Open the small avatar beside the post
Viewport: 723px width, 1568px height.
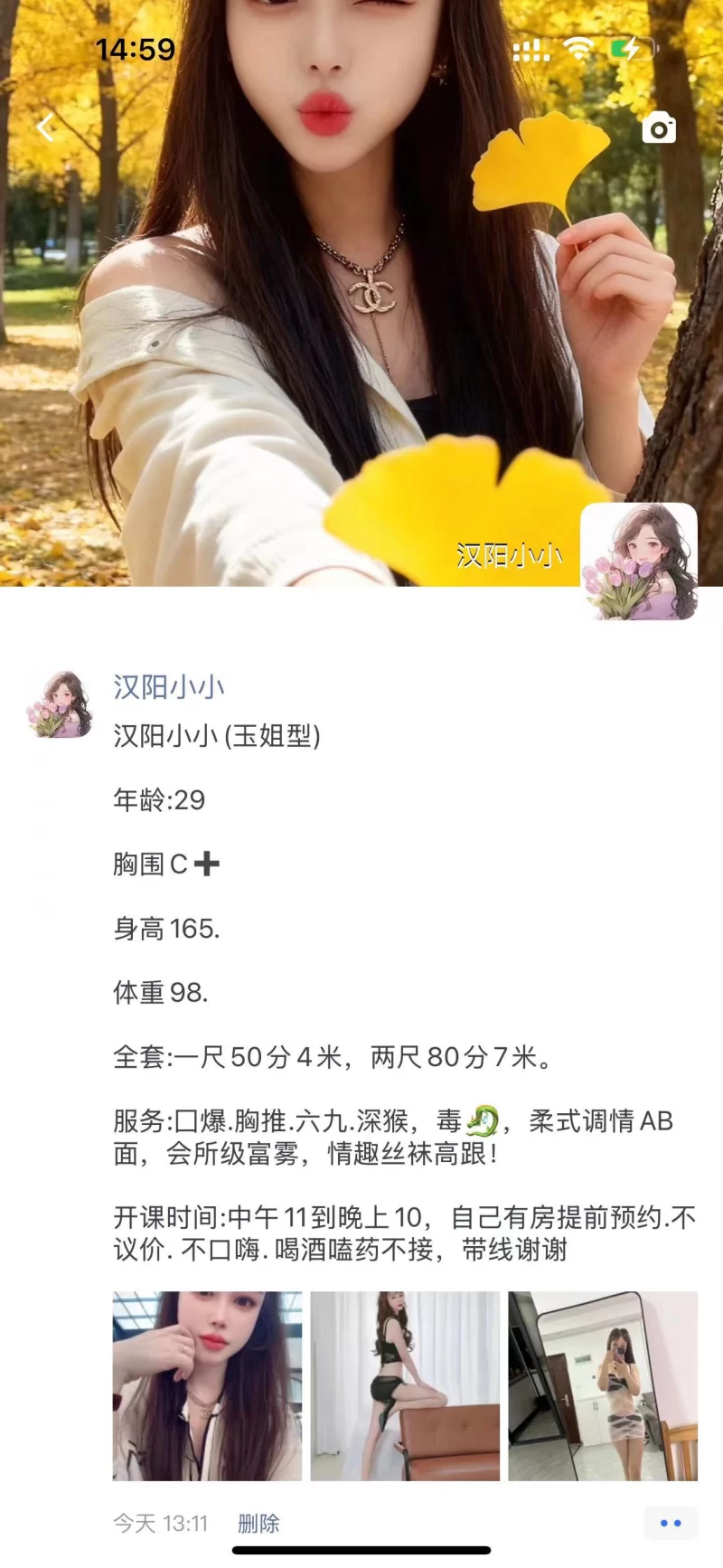(60, 704)
